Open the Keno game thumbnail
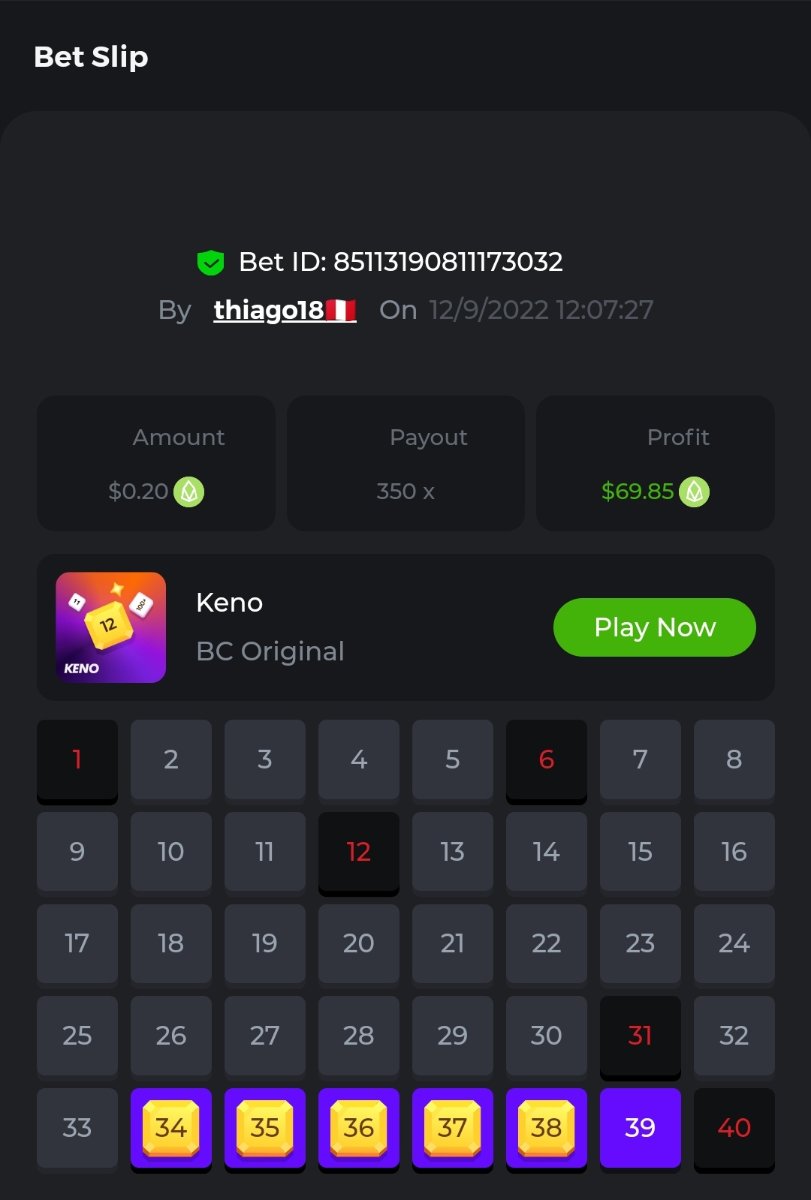This screenshot has width=811, height=1200. [x=111, y=627]
